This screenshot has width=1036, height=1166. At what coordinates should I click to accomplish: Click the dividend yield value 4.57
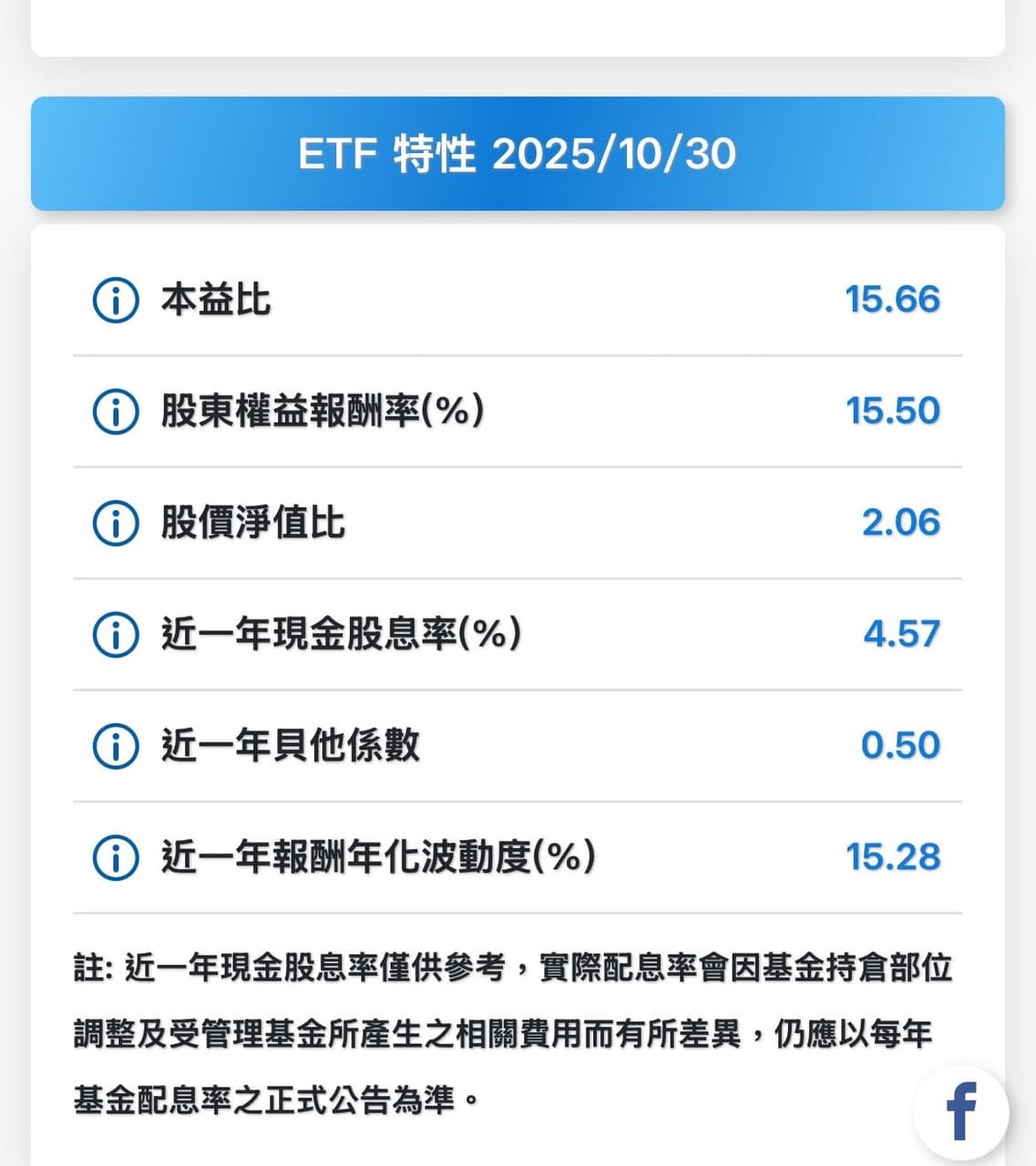(900, 634)
